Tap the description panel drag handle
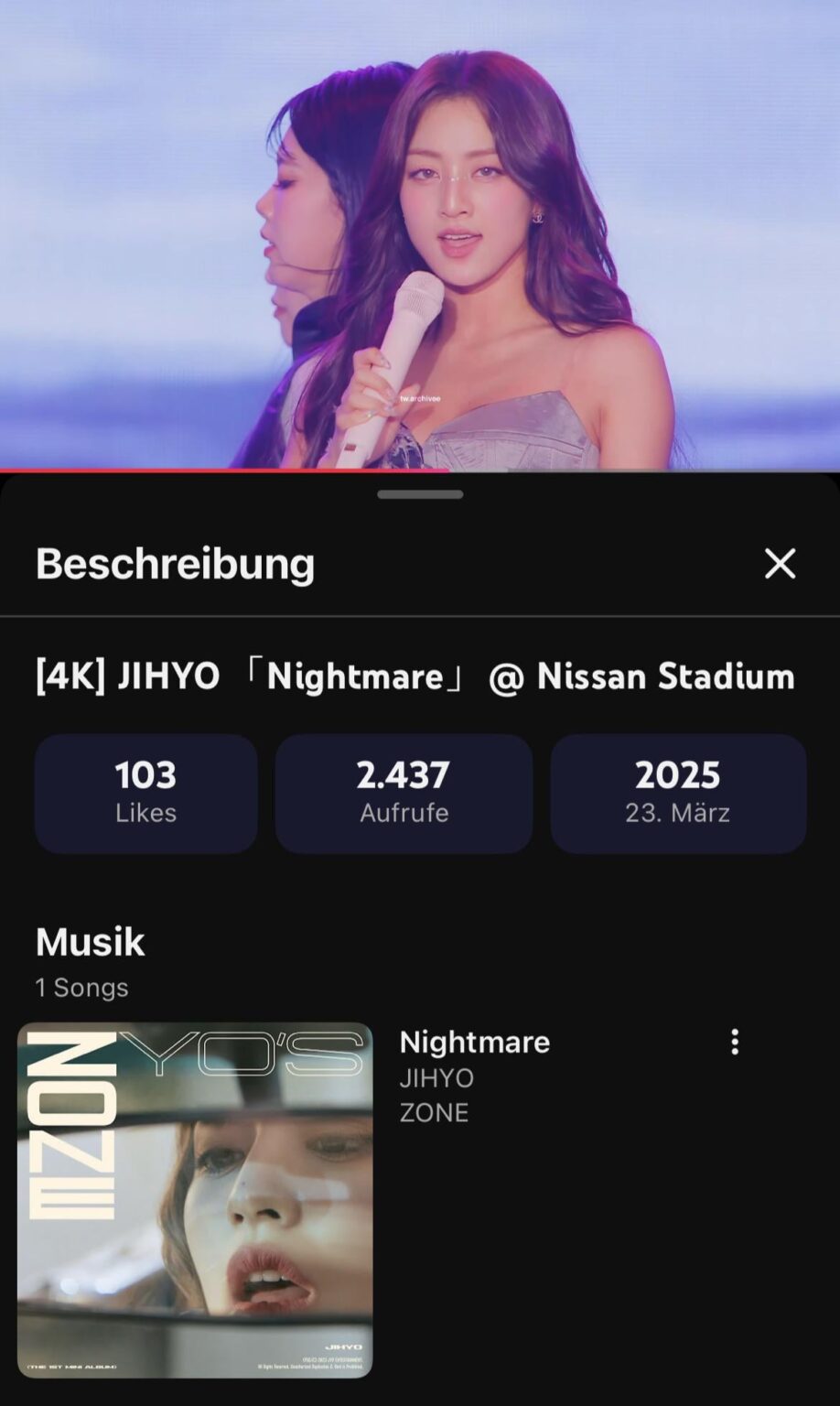 pos(420,495)
